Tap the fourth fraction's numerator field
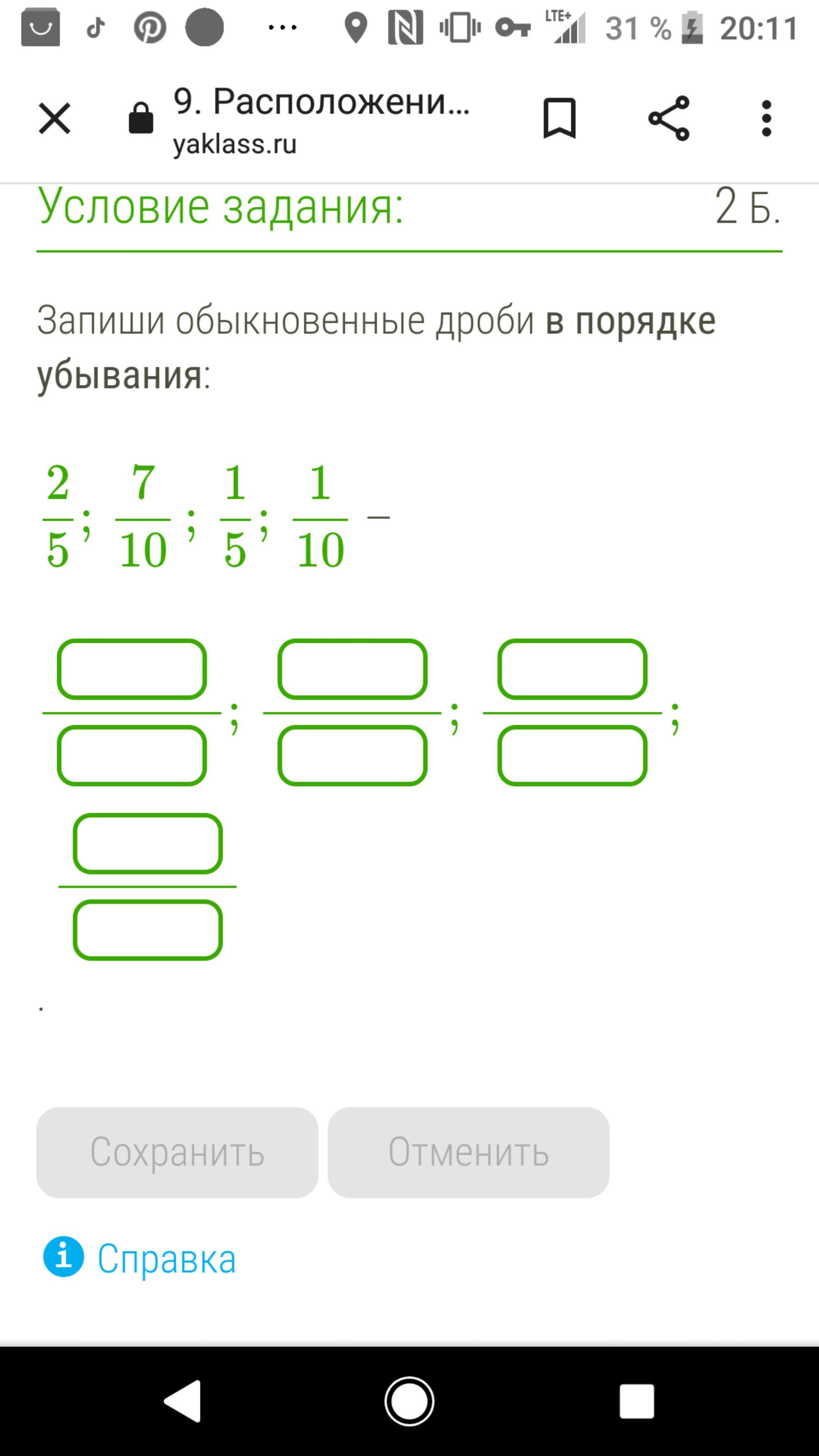819x1456 pixels. pyautogui.click(x=147, y=843)
